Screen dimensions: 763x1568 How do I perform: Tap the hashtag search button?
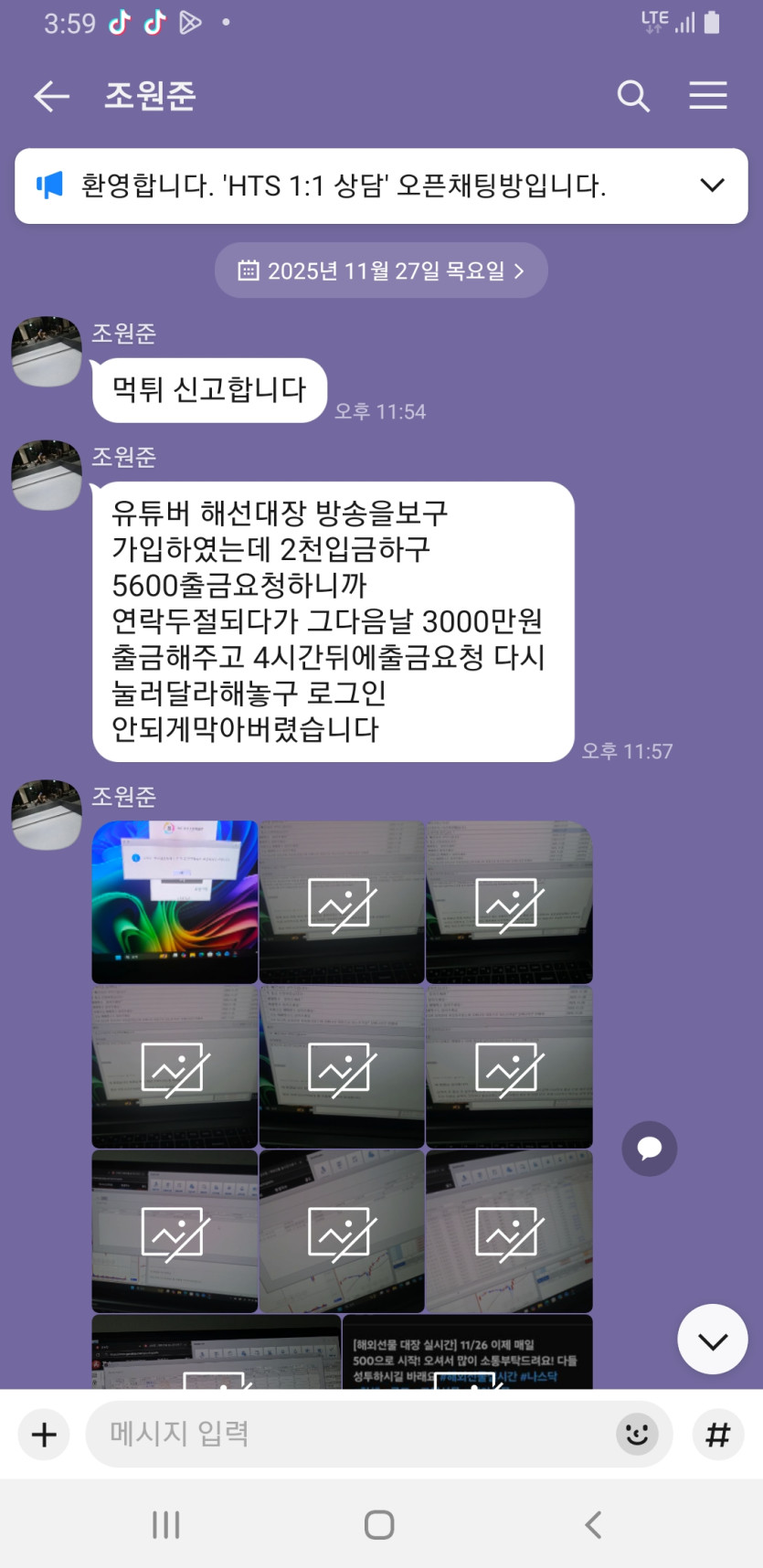point(717,1435)
